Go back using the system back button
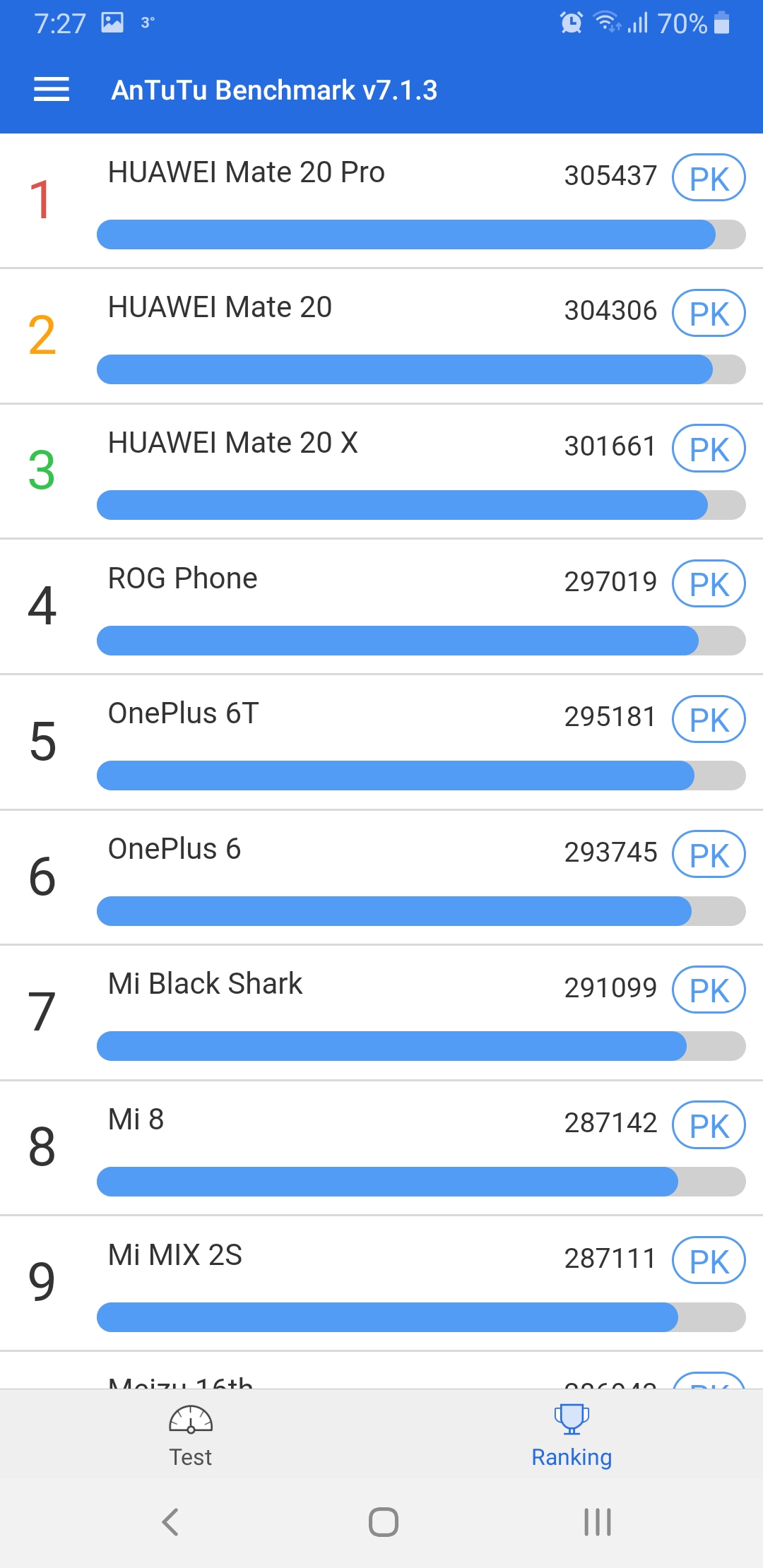The width and height of the screenshot is (763, 1568). point(170,1522)
